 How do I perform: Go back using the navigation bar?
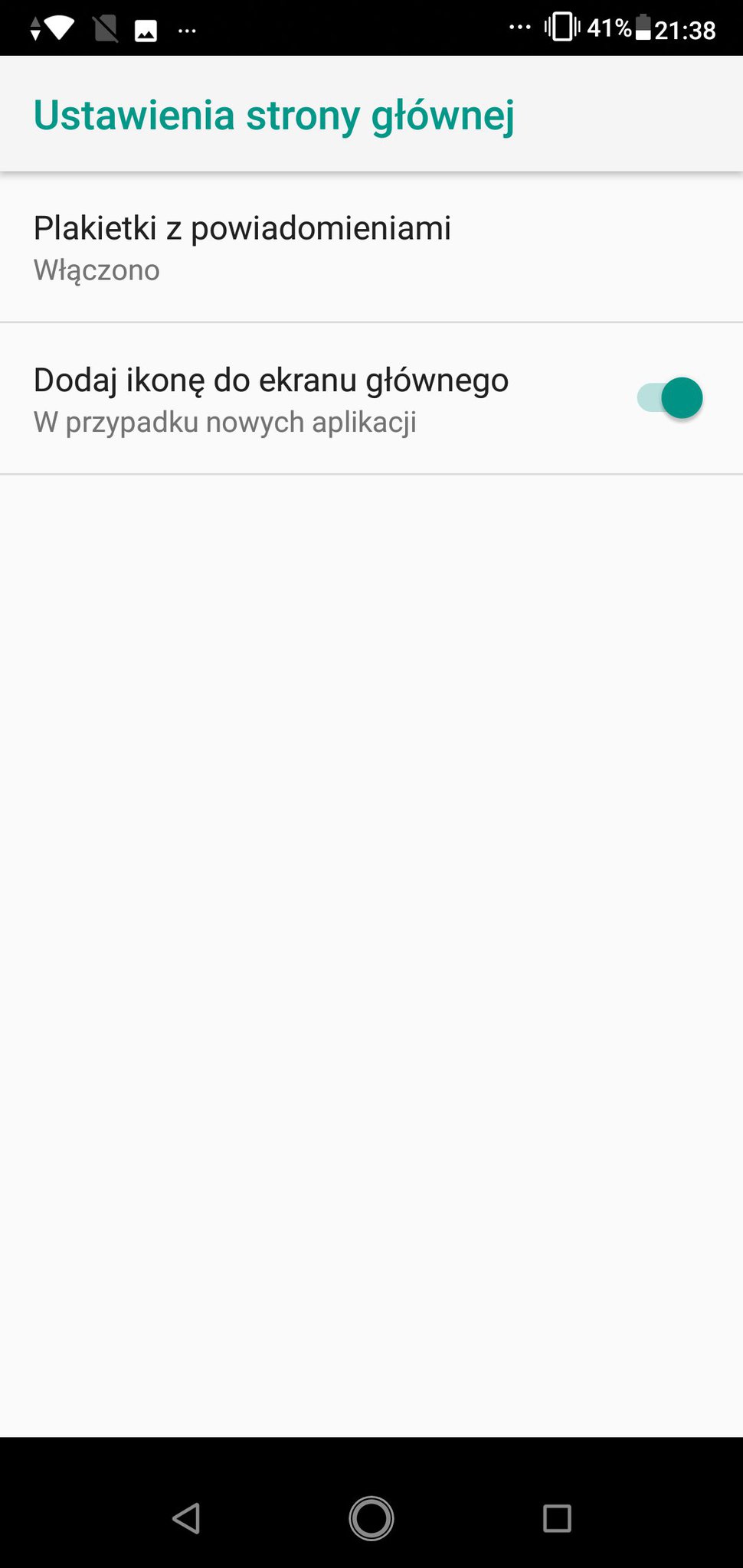pyautogui.click(x=186, y=1517)
